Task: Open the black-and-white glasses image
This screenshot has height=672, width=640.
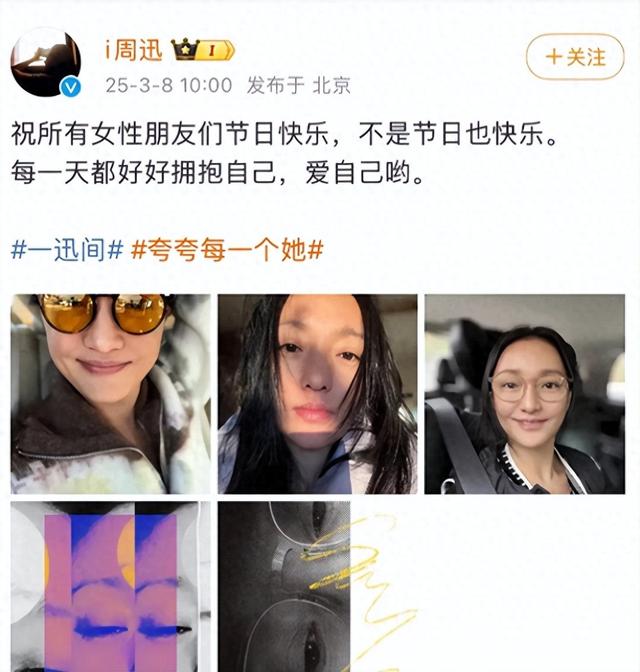Action: click(x=284, y=585)
